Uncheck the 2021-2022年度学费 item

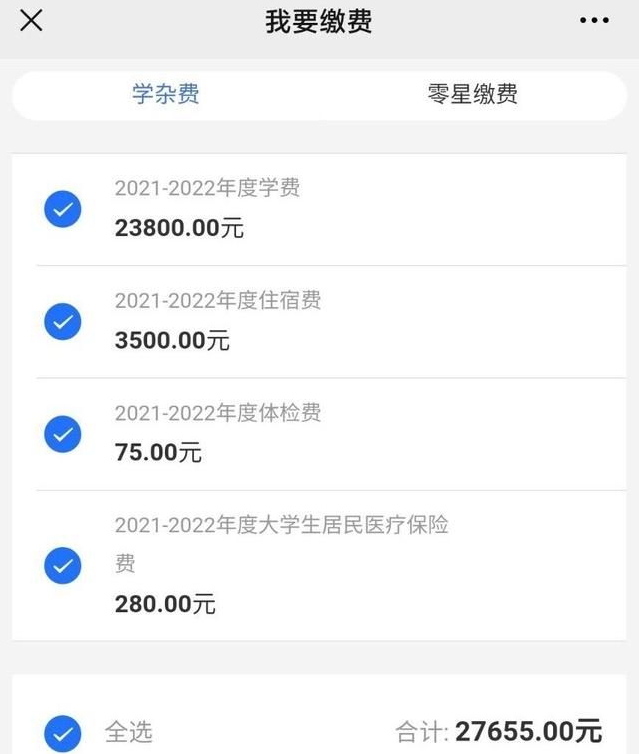tap(62, 210)
